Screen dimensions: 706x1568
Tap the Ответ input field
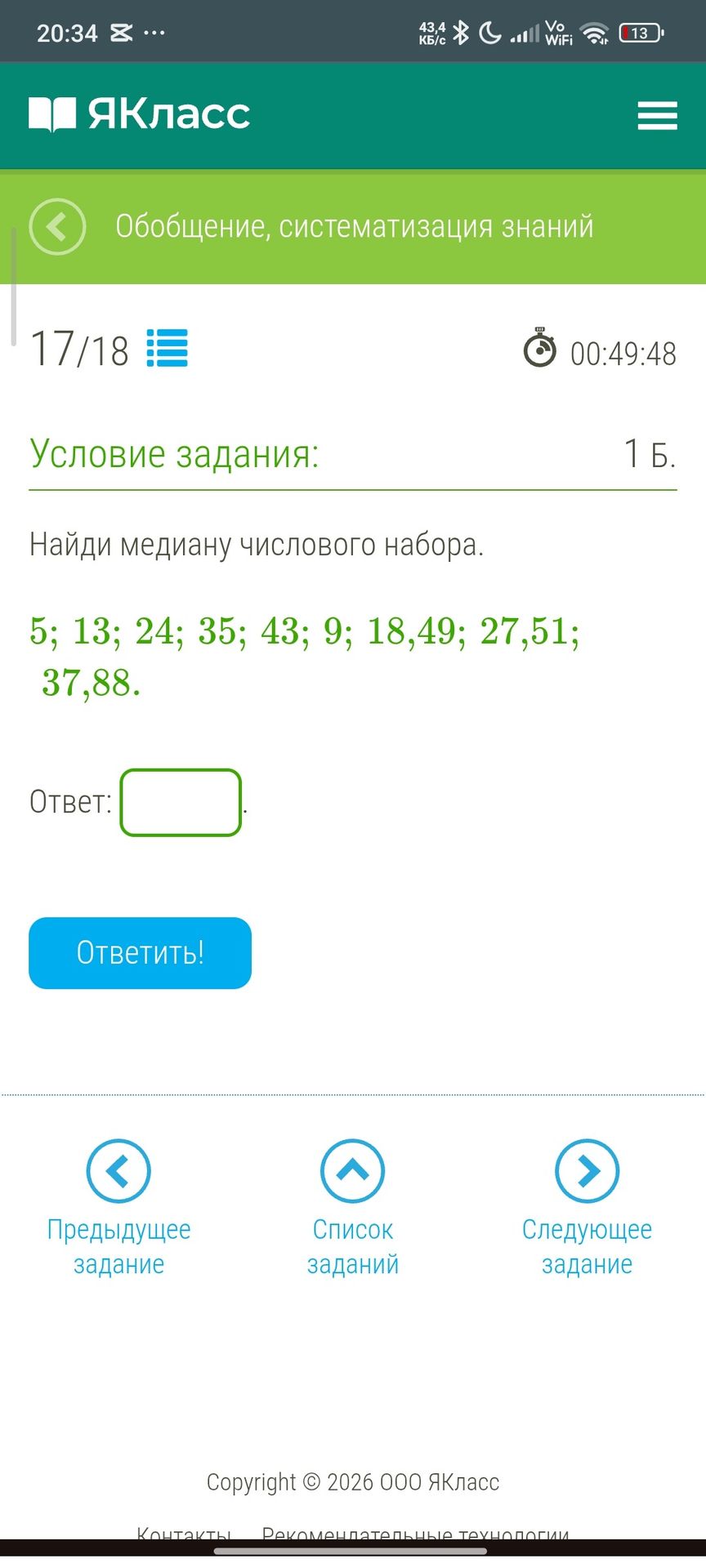[x=181, y=802]
